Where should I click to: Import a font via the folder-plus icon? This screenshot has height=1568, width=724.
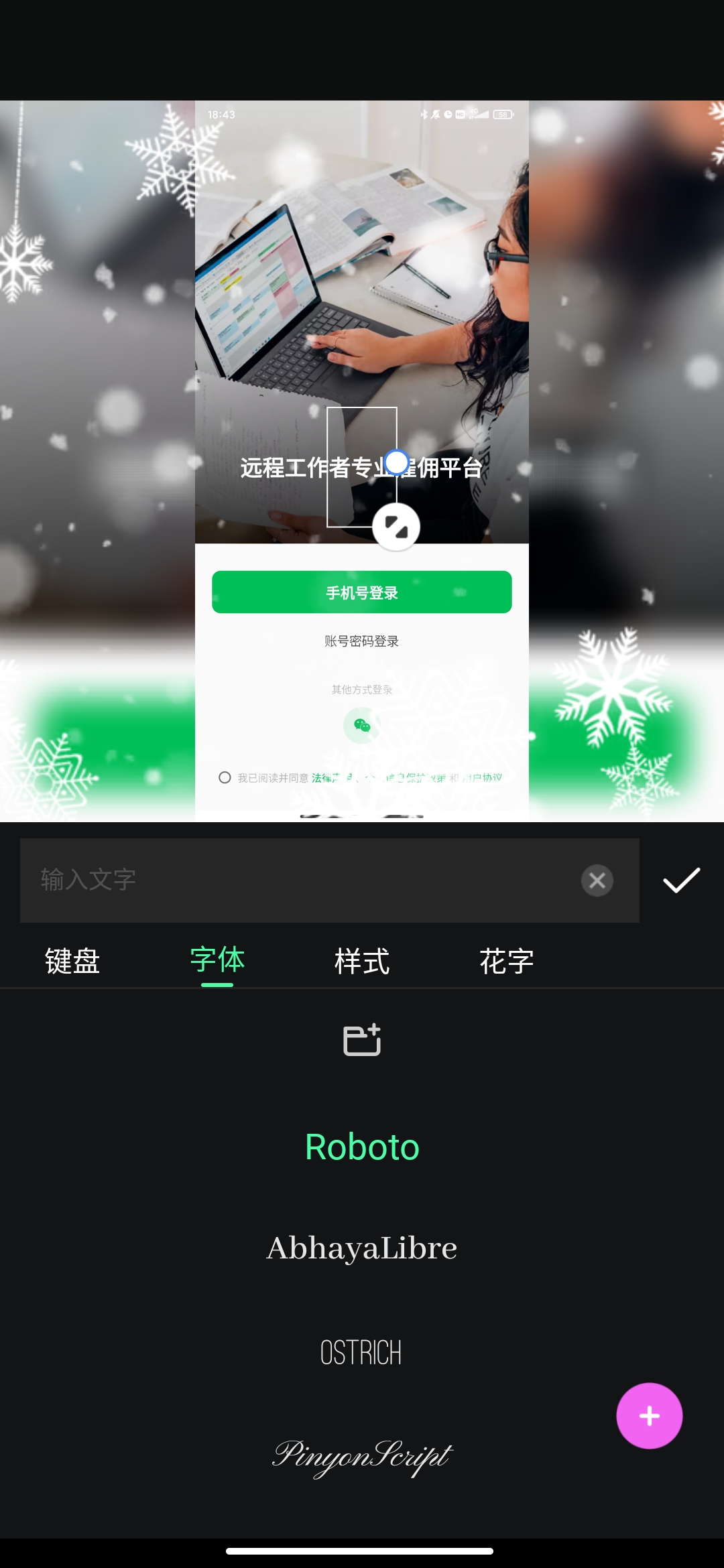point(362,1040)
